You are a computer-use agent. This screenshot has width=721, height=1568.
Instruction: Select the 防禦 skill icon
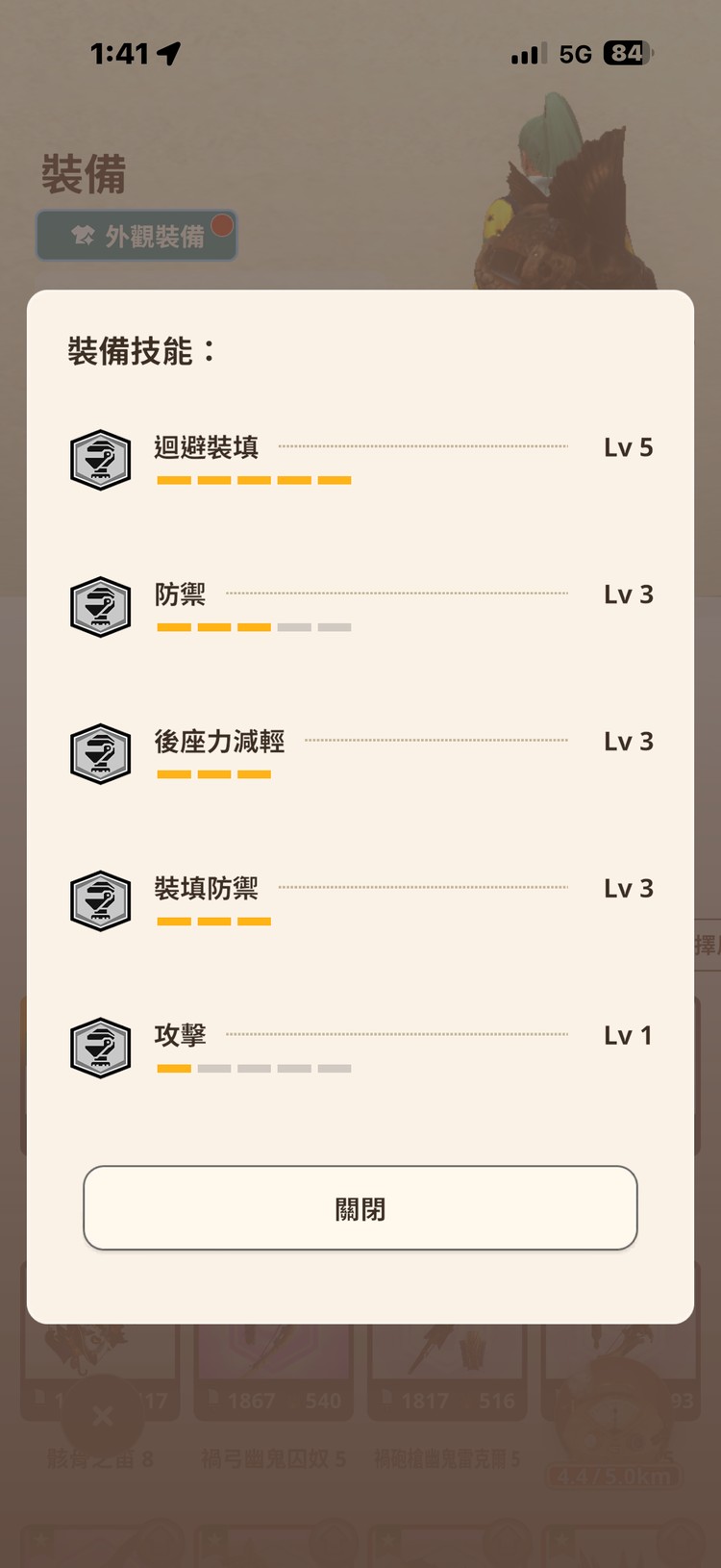pos(100,607)
